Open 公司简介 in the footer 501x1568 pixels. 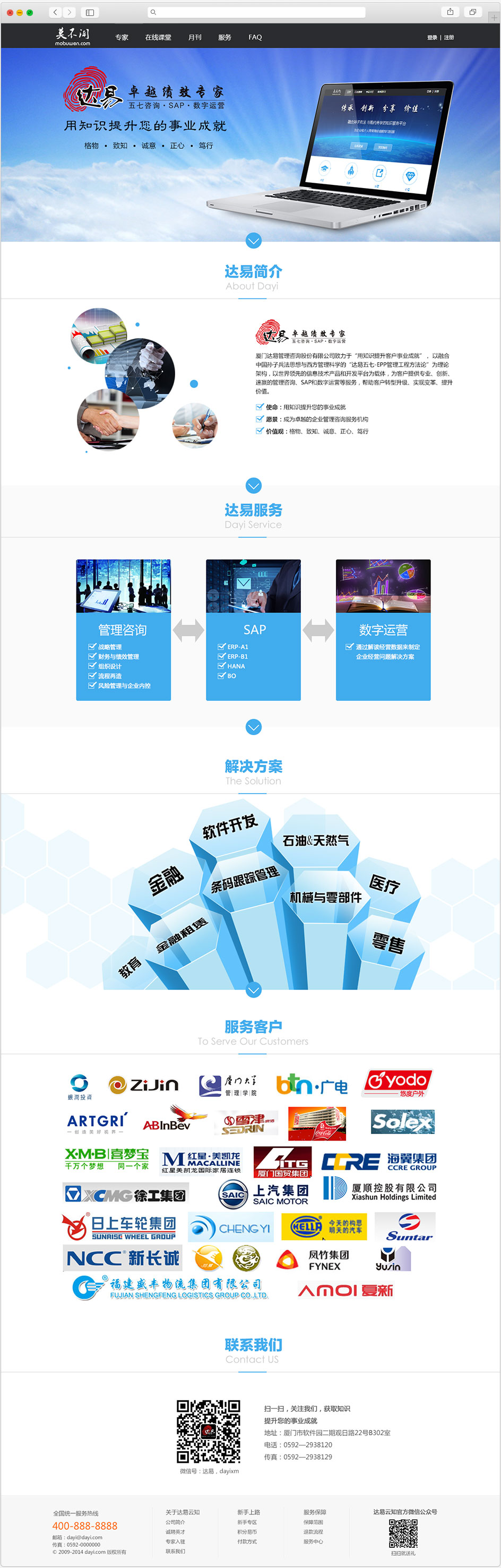tap(175, 1522)
